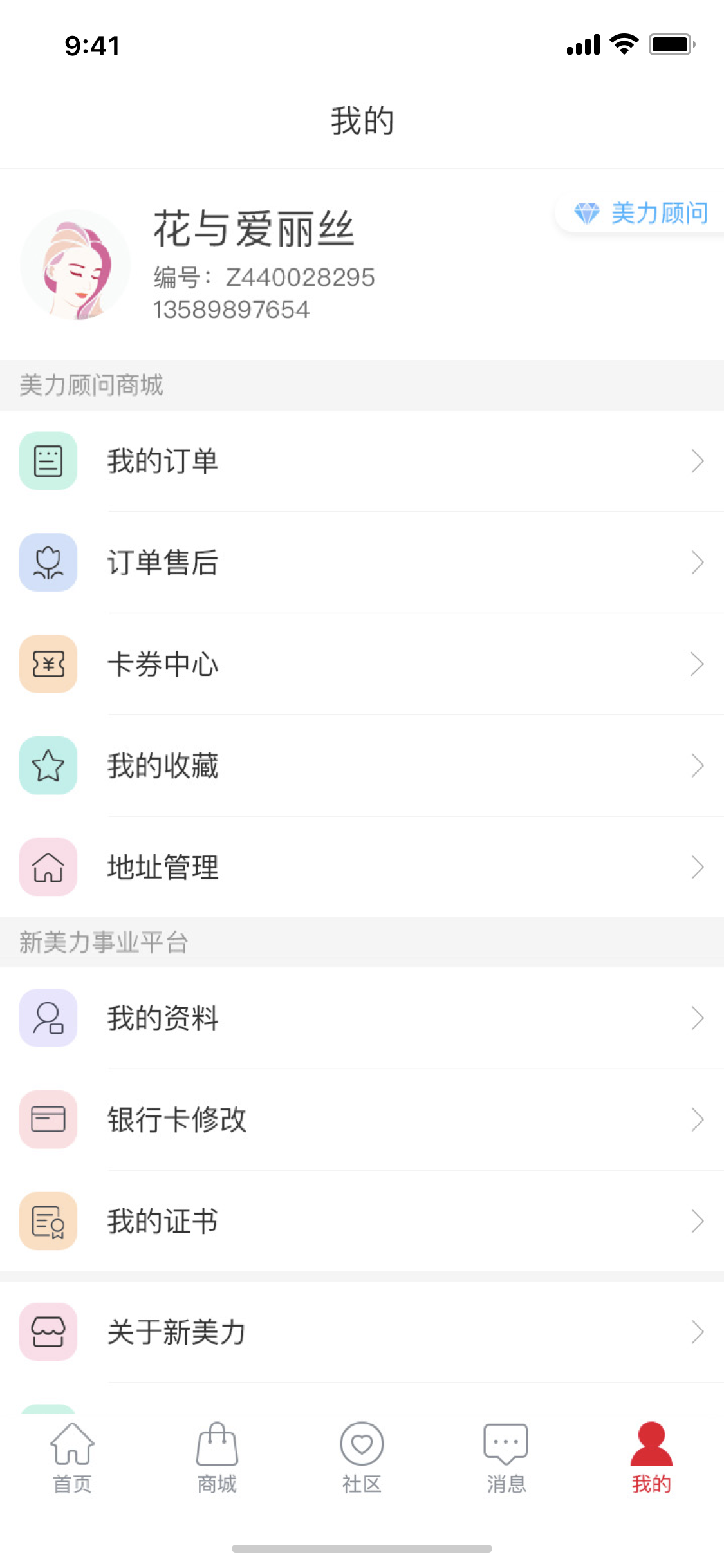Click the diamond icon in the 美力顾问 badge
Image resolution: width=724 pixels, height=1568 pixels.
pos(588,212)
